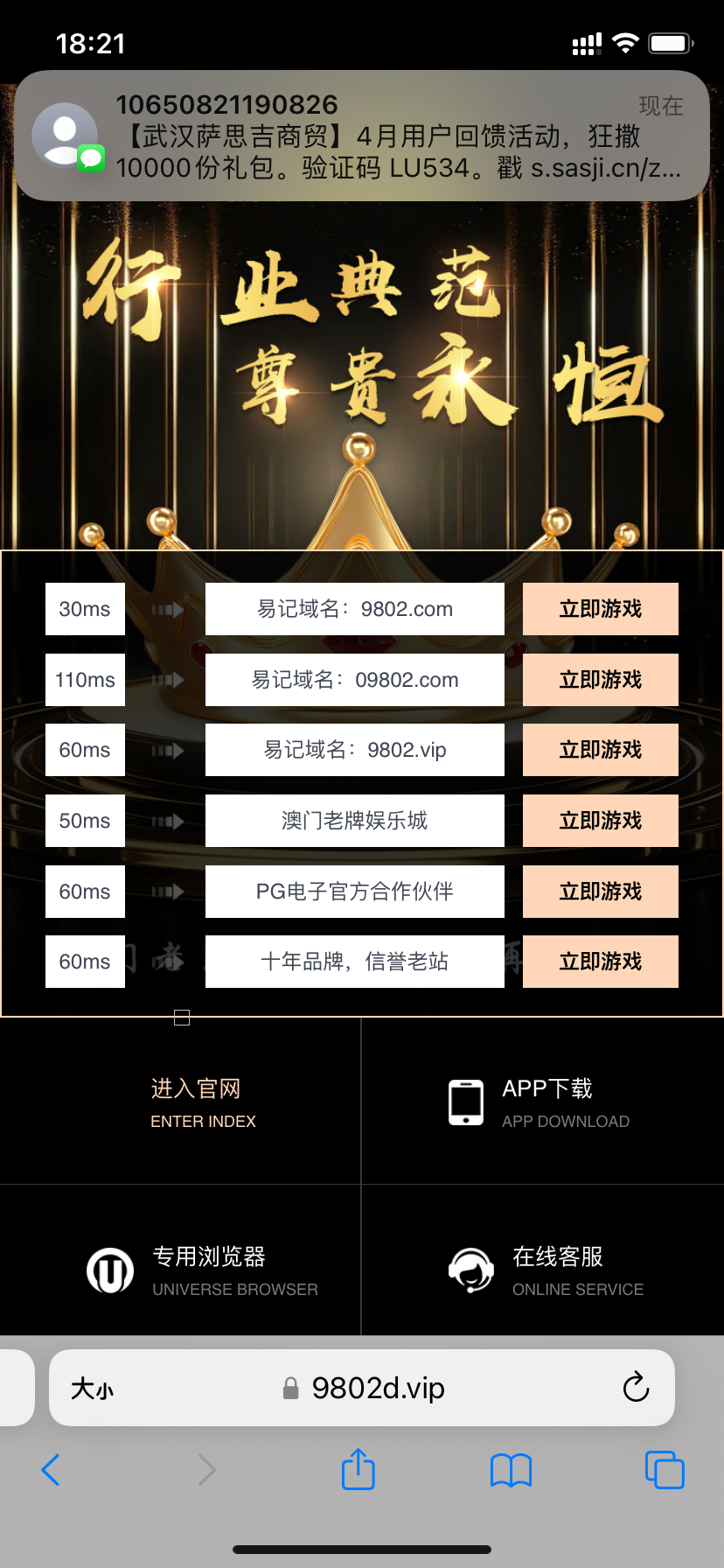The image size is (724, 1568).
Task: Tap 立即游戏 next to 澳门老牌娱乐城
Action: (600, 821)
